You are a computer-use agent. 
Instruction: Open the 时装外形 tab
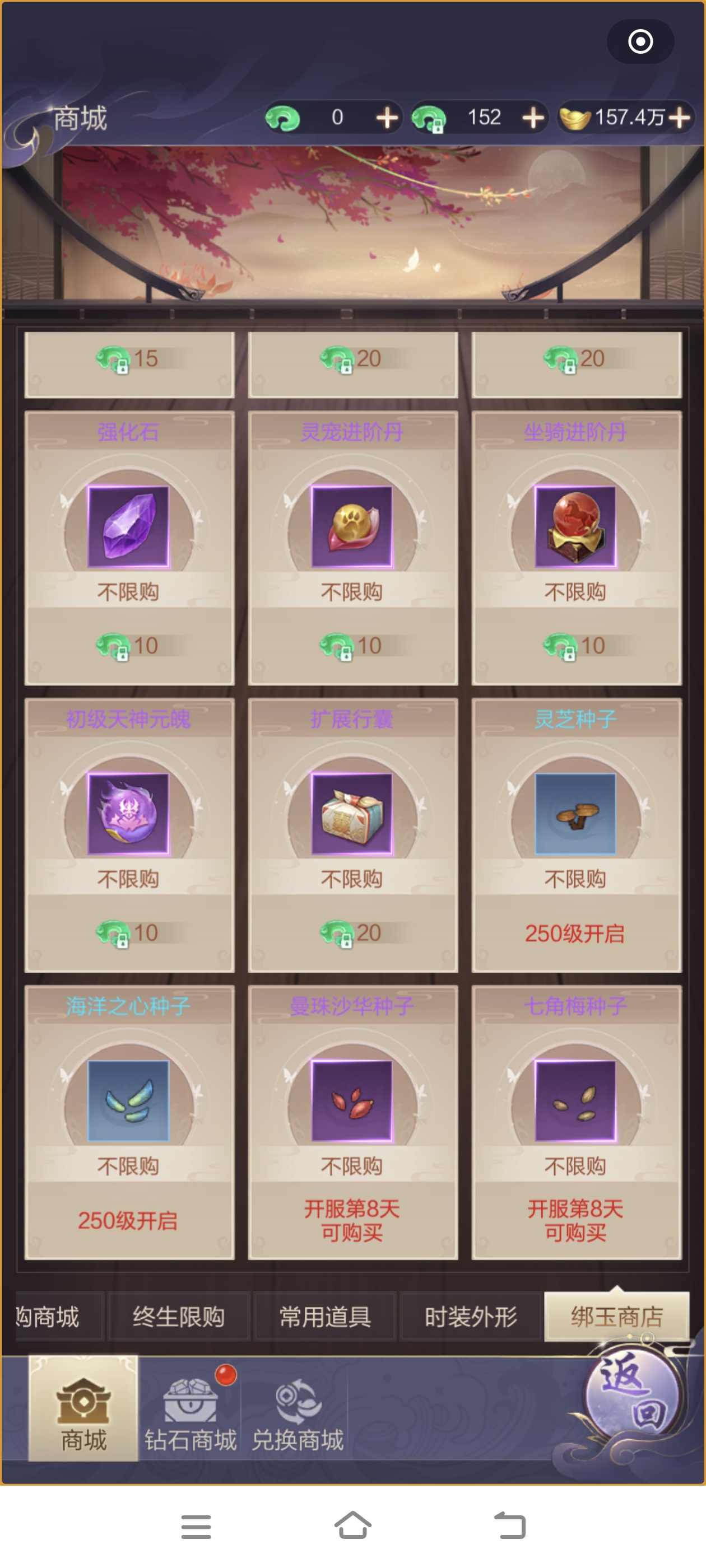coord(470,1317)
